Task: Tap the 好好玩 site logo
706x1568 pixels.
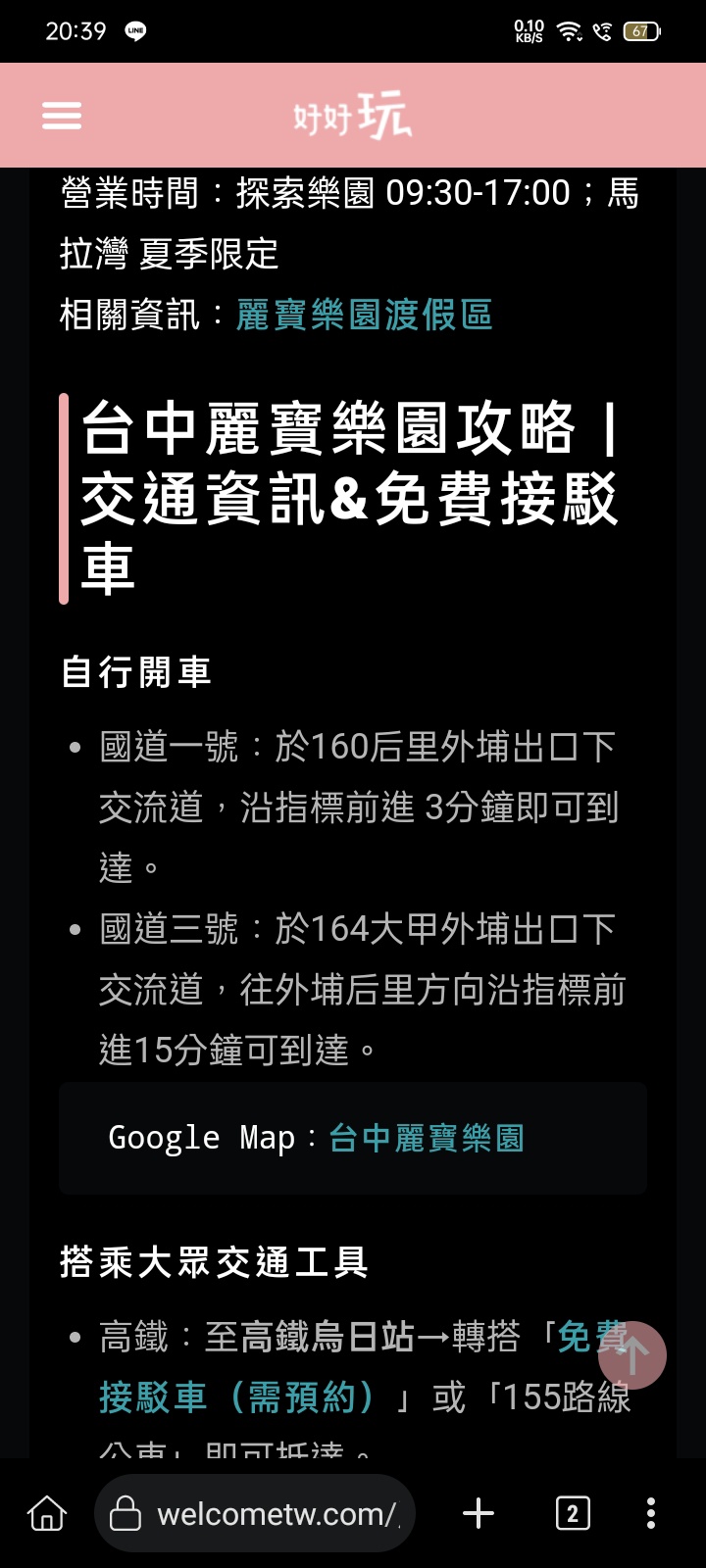Action: coord(352,116)
